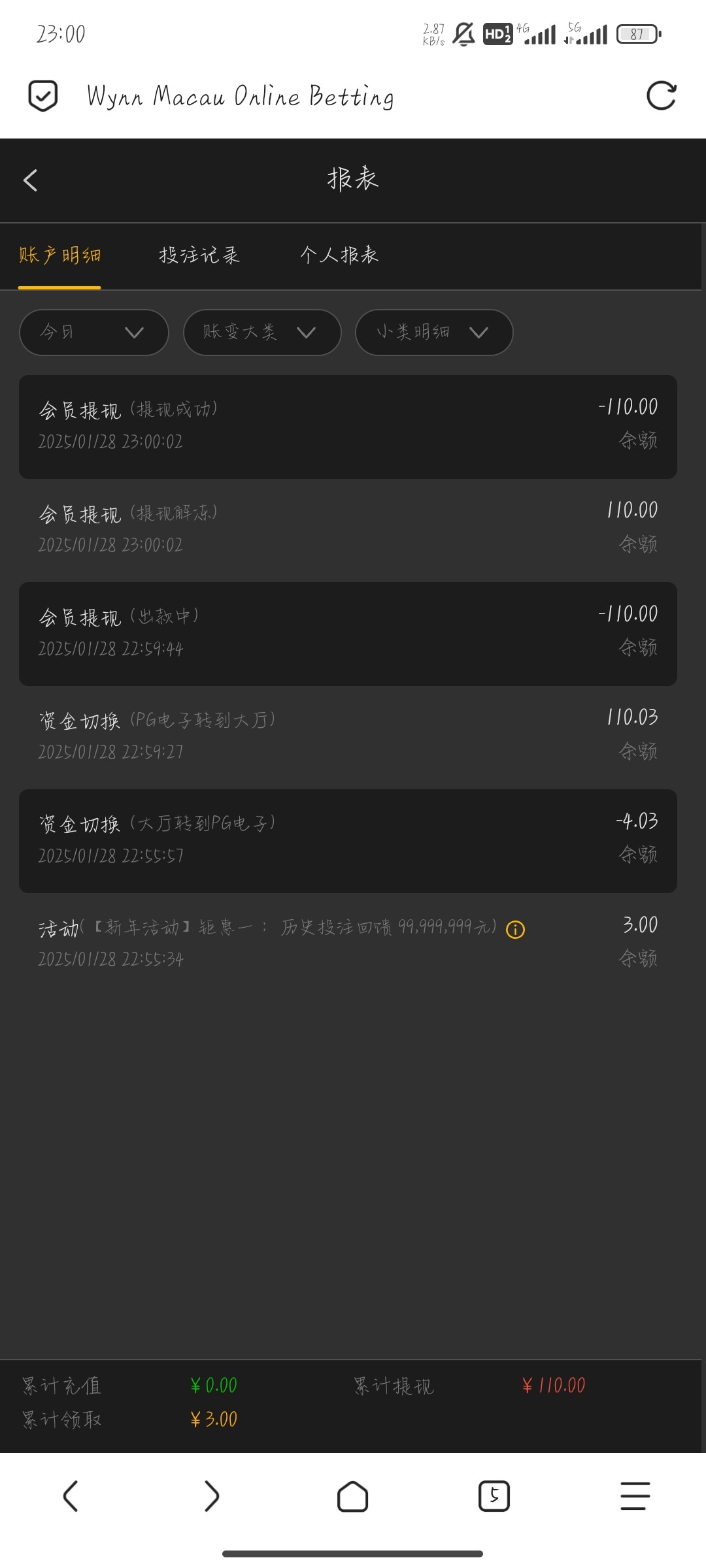Reload the page with the refresh icon
The height and width of the screenshot is (1568, 706).
(x=661, y=96)
